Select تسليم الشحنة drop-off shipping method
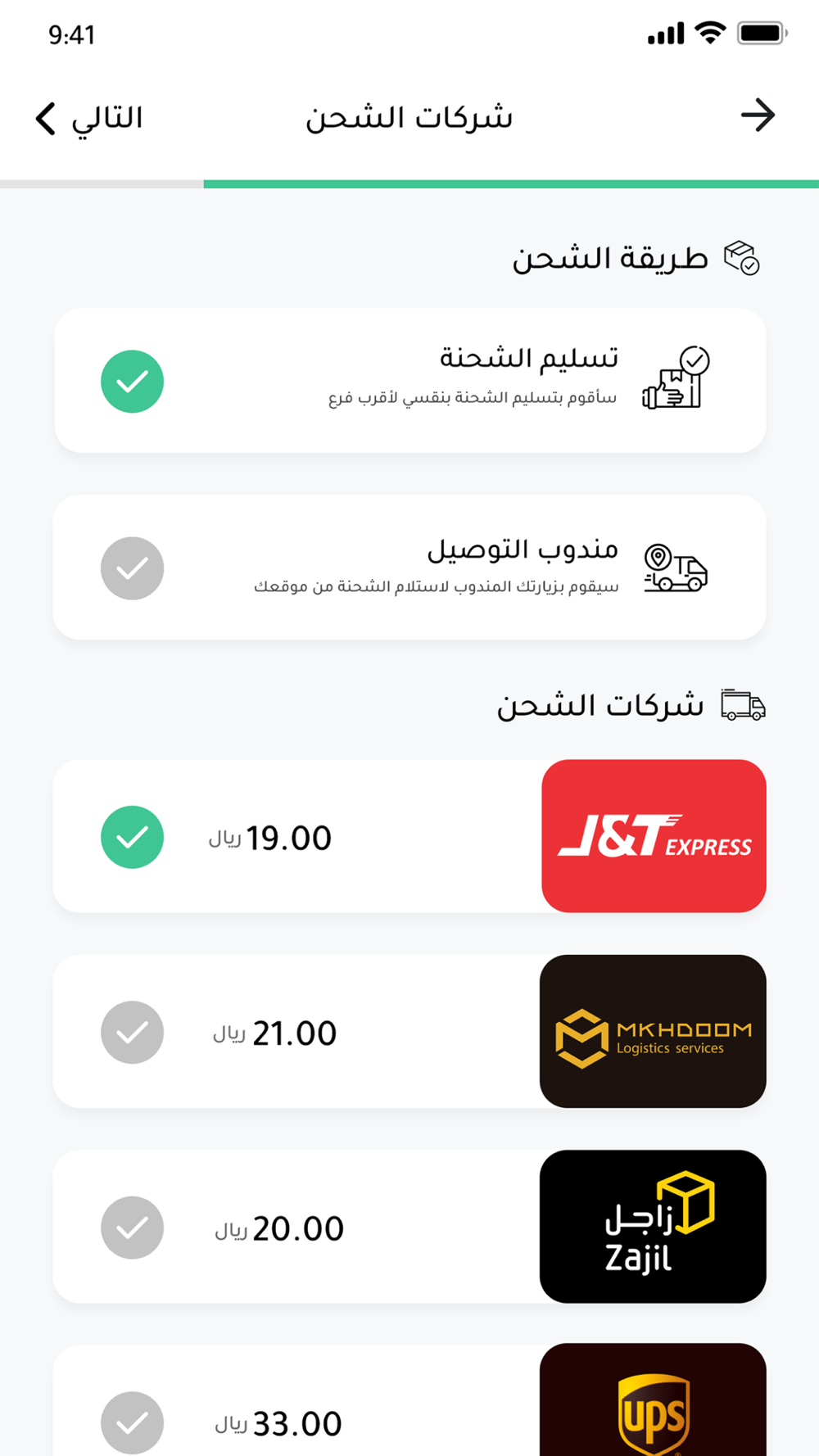Screen dimensions: 819x1456 click(x=132, y=382)
